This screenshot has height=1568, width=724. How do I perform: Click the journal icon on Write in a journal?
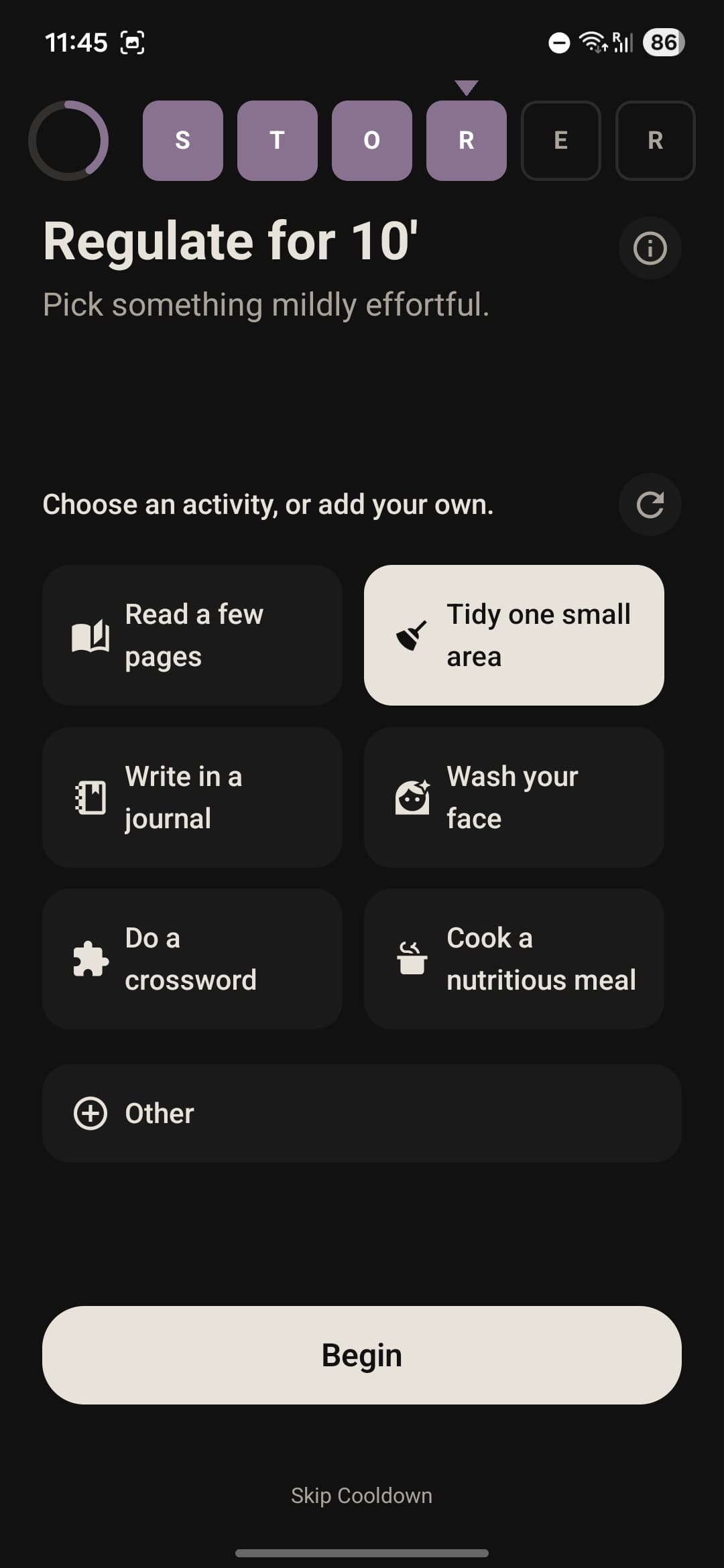(x=92, y=797)
